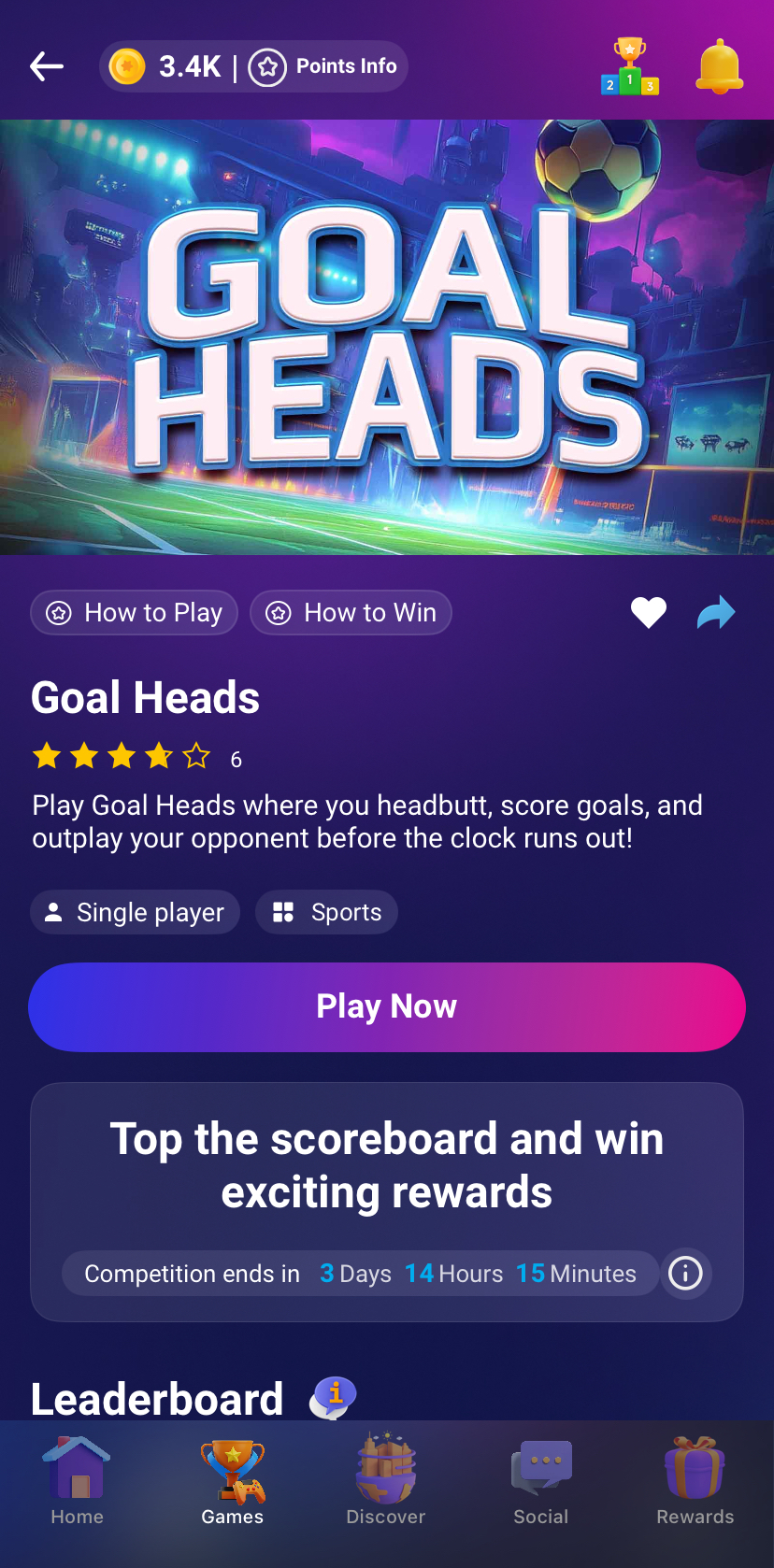Open the How to Play guide
The image size is (774, 1568).
pos(135,613)
